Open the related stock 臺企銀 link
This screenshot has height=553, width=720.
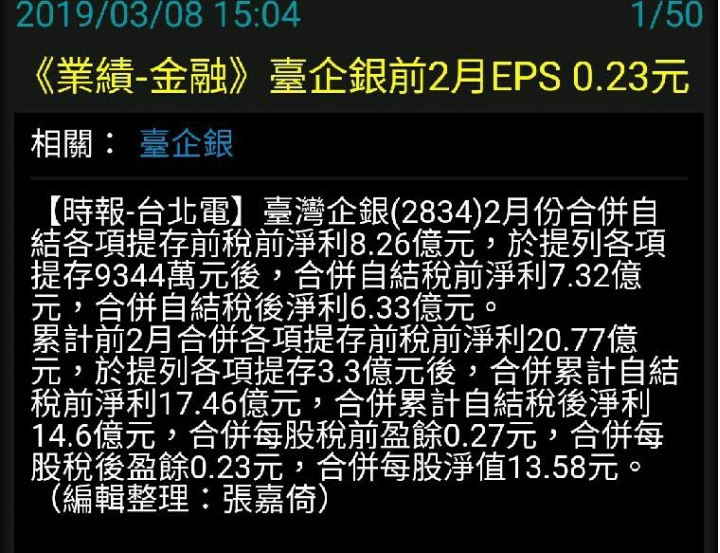click(186, 144)
